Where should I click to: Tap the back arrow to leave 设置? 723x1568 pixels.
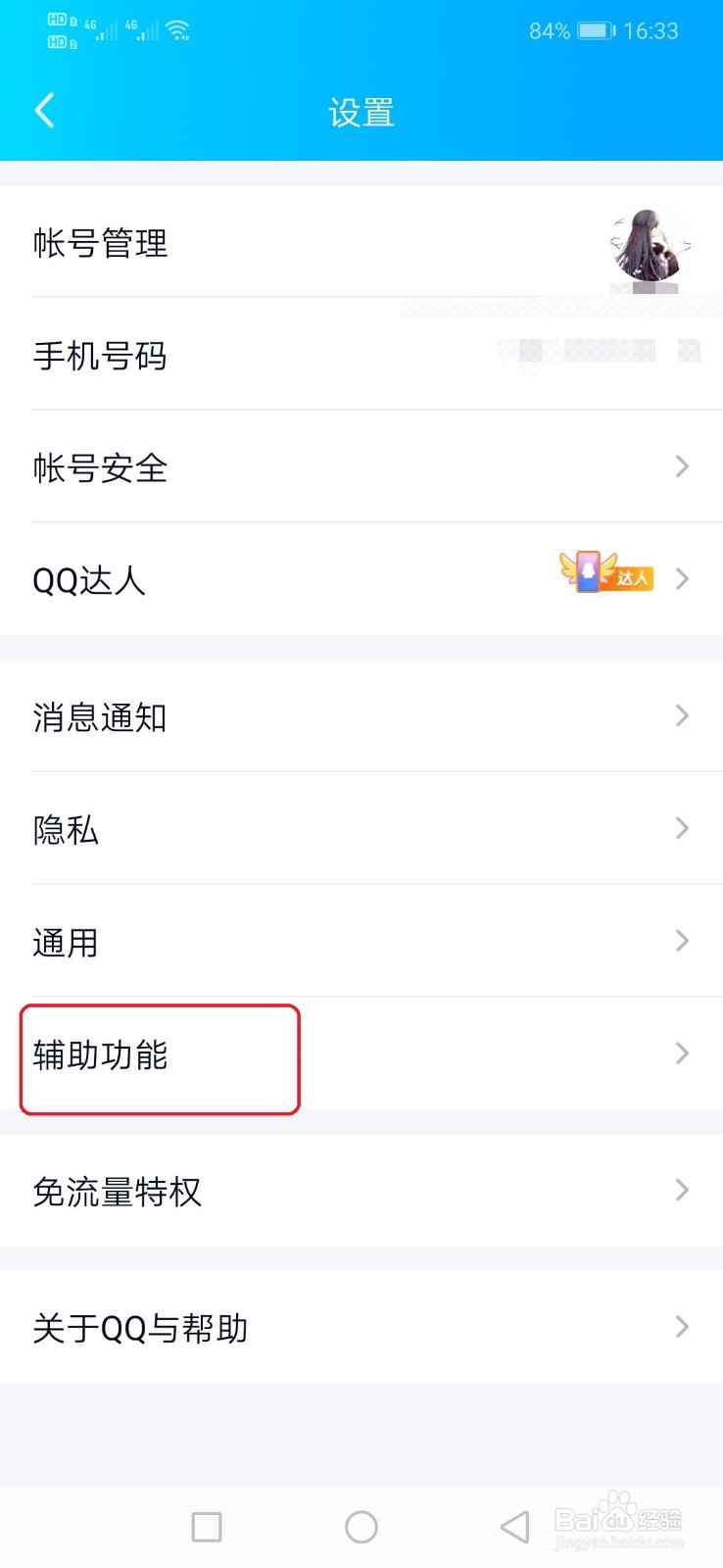pyautogui.click(x=43, y=111)
